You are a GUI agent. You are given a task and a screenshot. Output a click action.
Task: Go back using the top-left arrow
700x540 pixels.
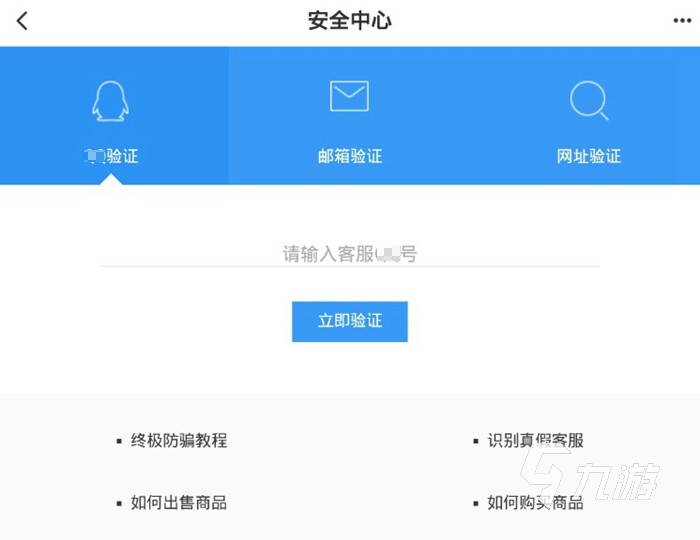(x=23, y=21)
